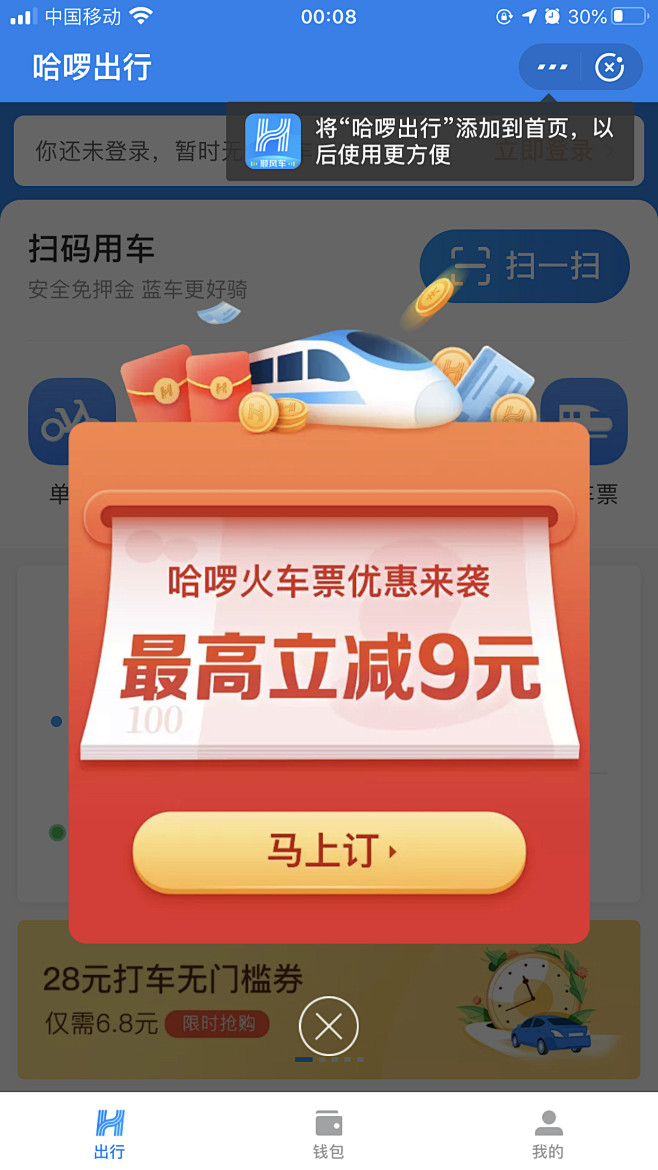The height and width of the screenshot is (1170, 658).
Task: Tap the 马上订 button on the popup
Action: click(x=329, y=852)
